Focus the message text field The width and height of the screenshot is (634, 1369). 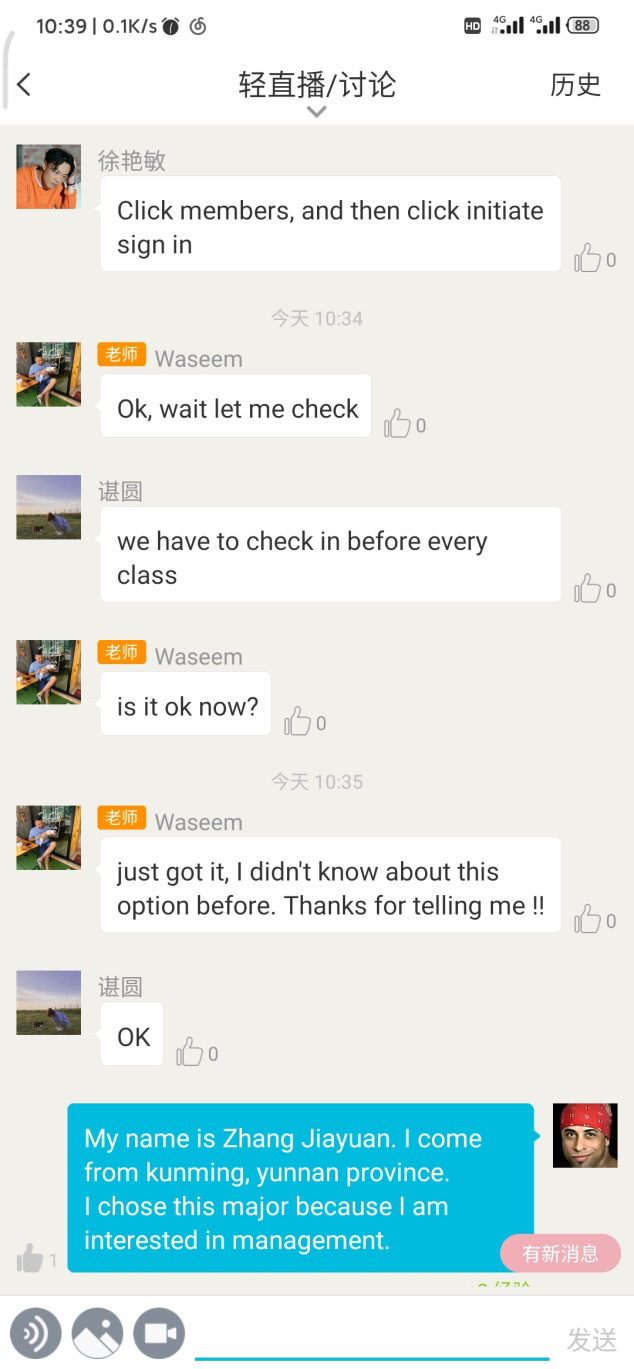coord(372,1336)
